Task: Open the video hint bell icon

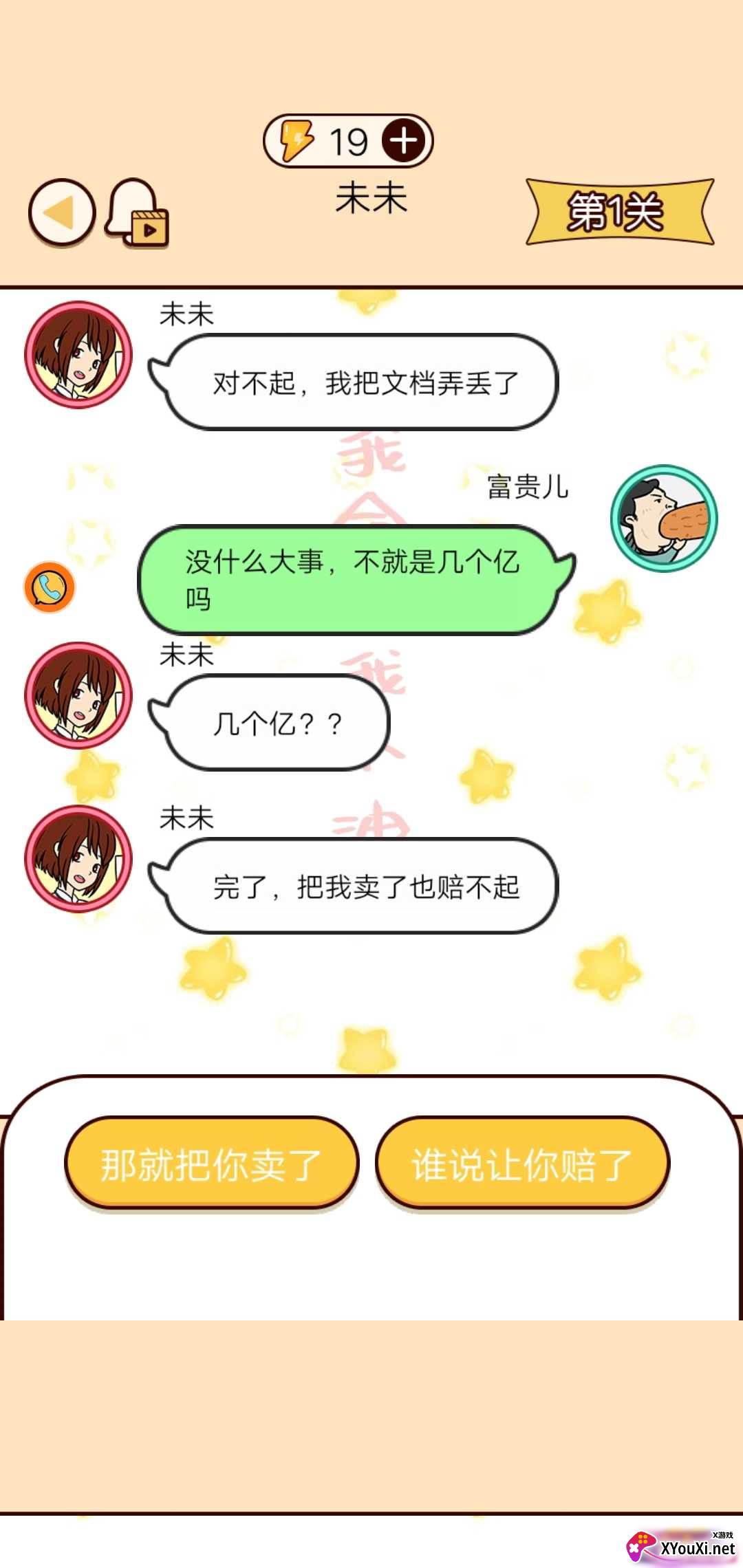Action: (138, 213)
